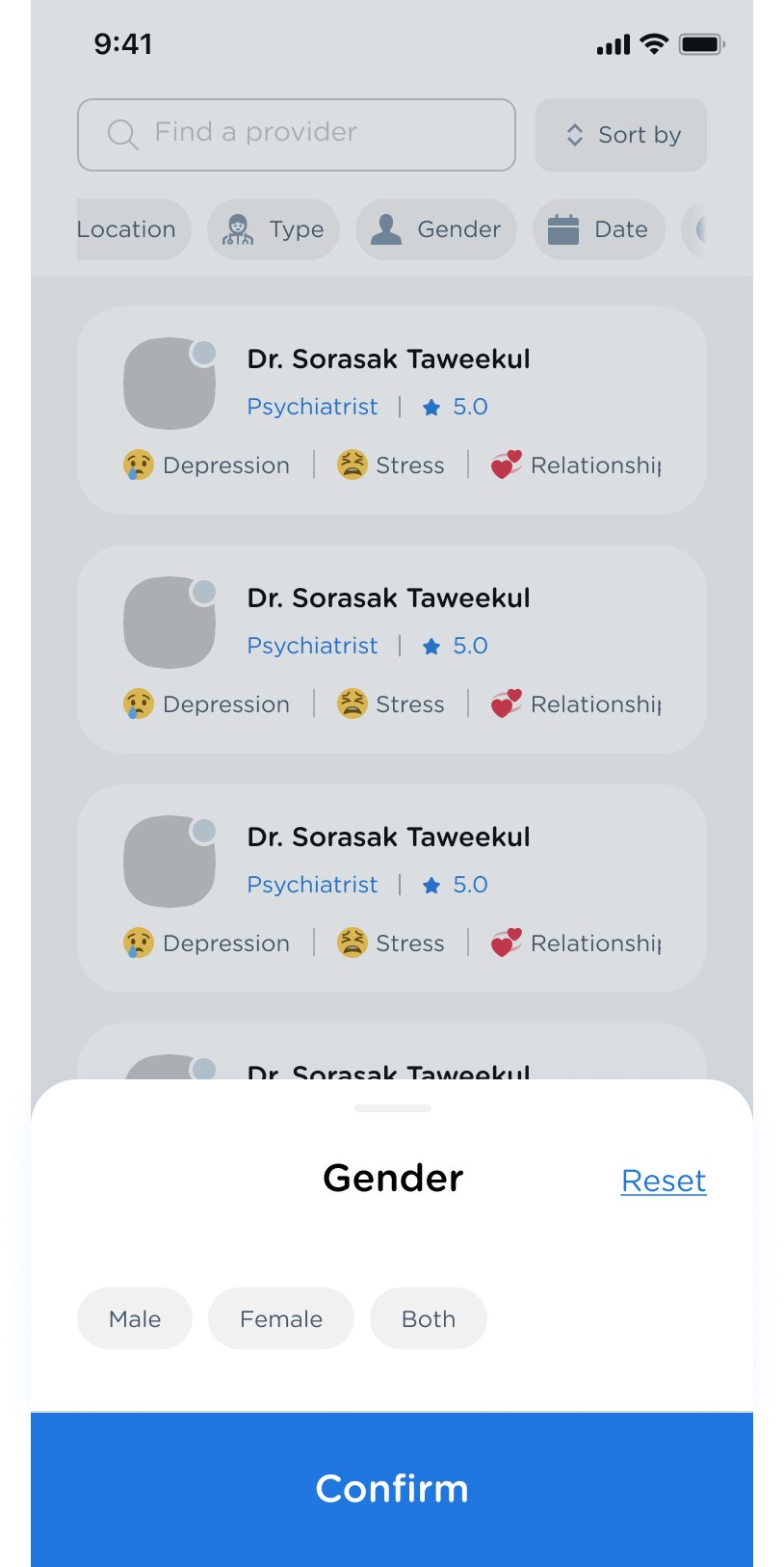Open the Type filter chip
Image resolution: width=784 pixels, height=1567 pixels.
tap(274, 229)
